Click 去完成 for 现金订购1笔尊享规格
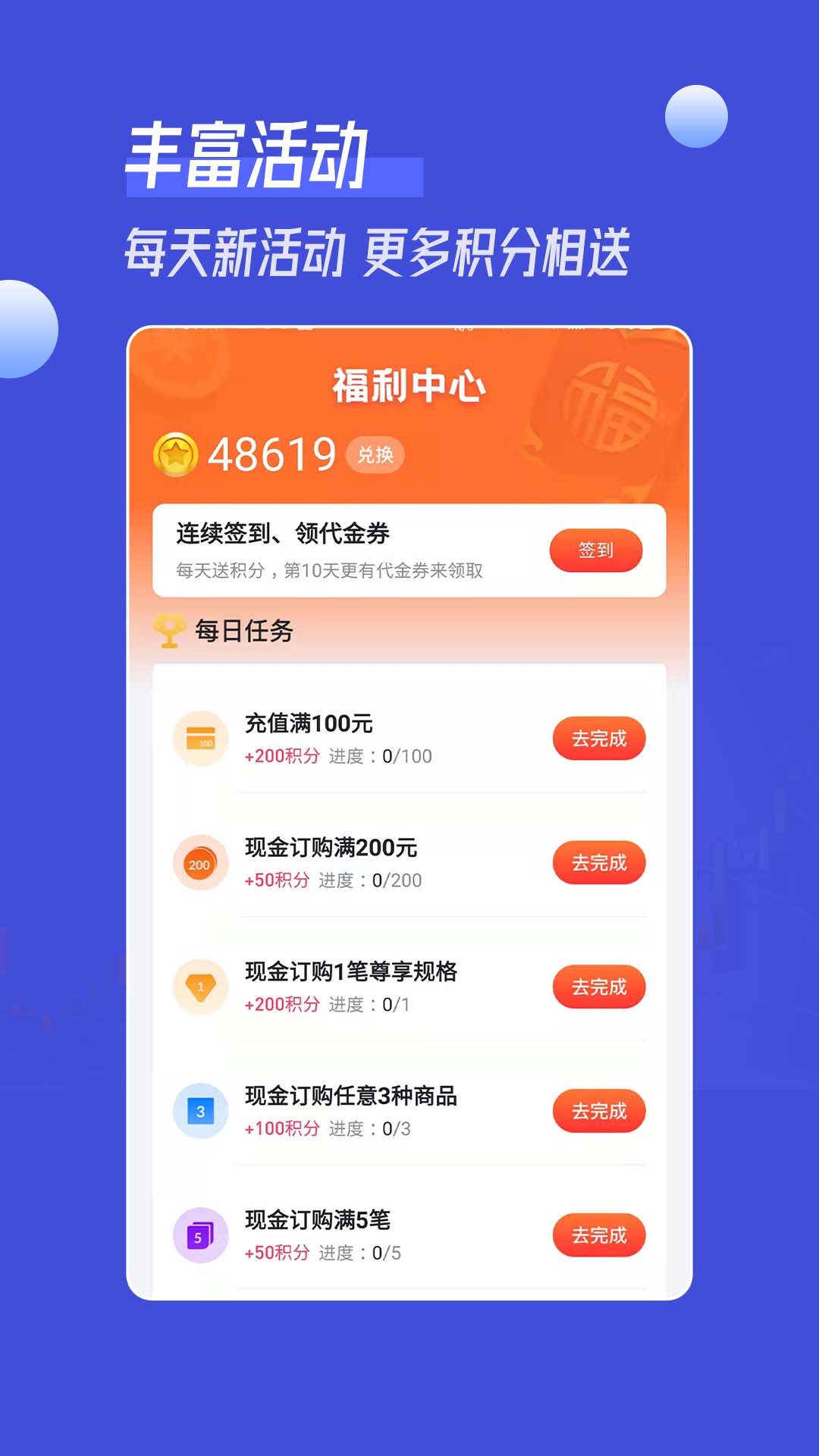Image resolution: width=819 pixels, height=1456 pixels. click(598, 986)
